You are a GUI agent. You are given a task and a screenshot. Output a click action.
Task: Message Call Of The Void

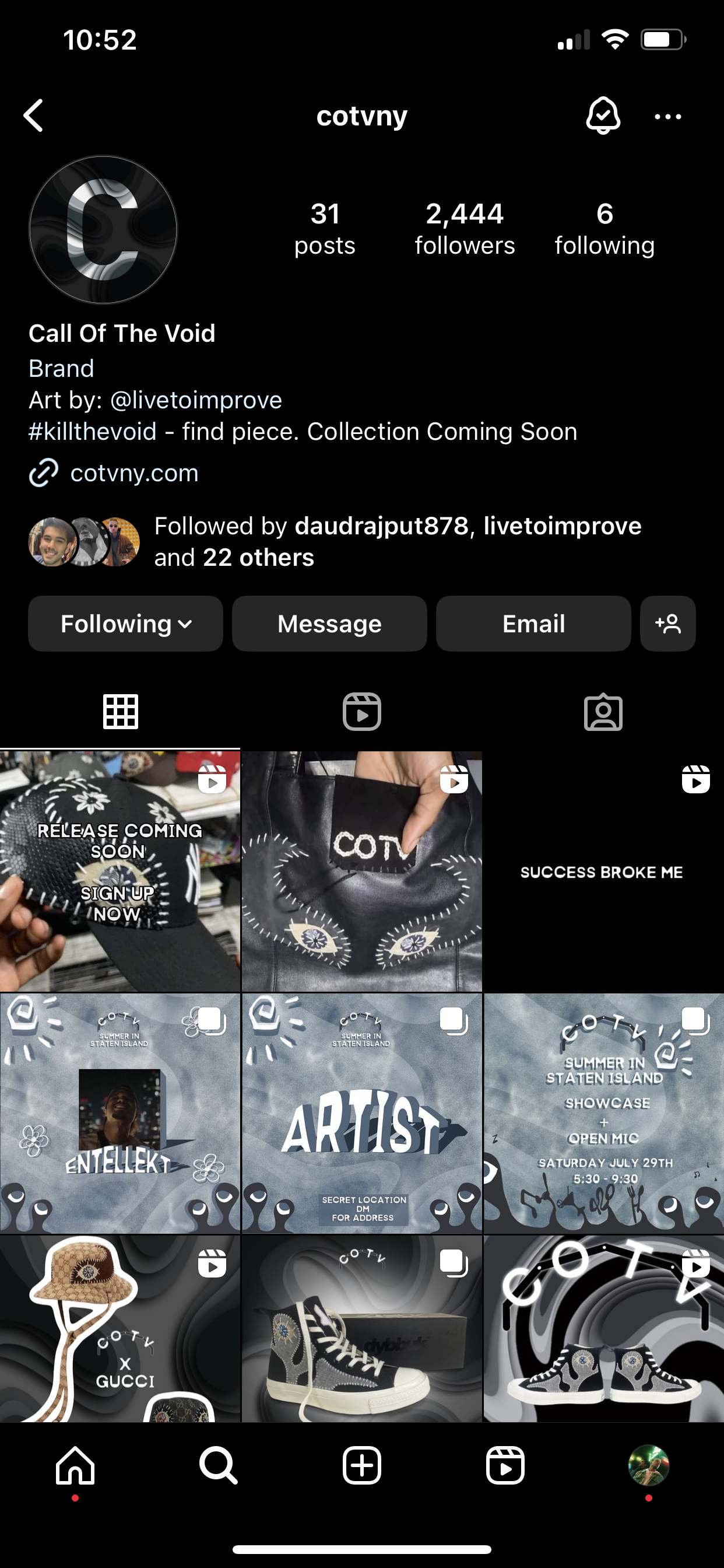329,624
